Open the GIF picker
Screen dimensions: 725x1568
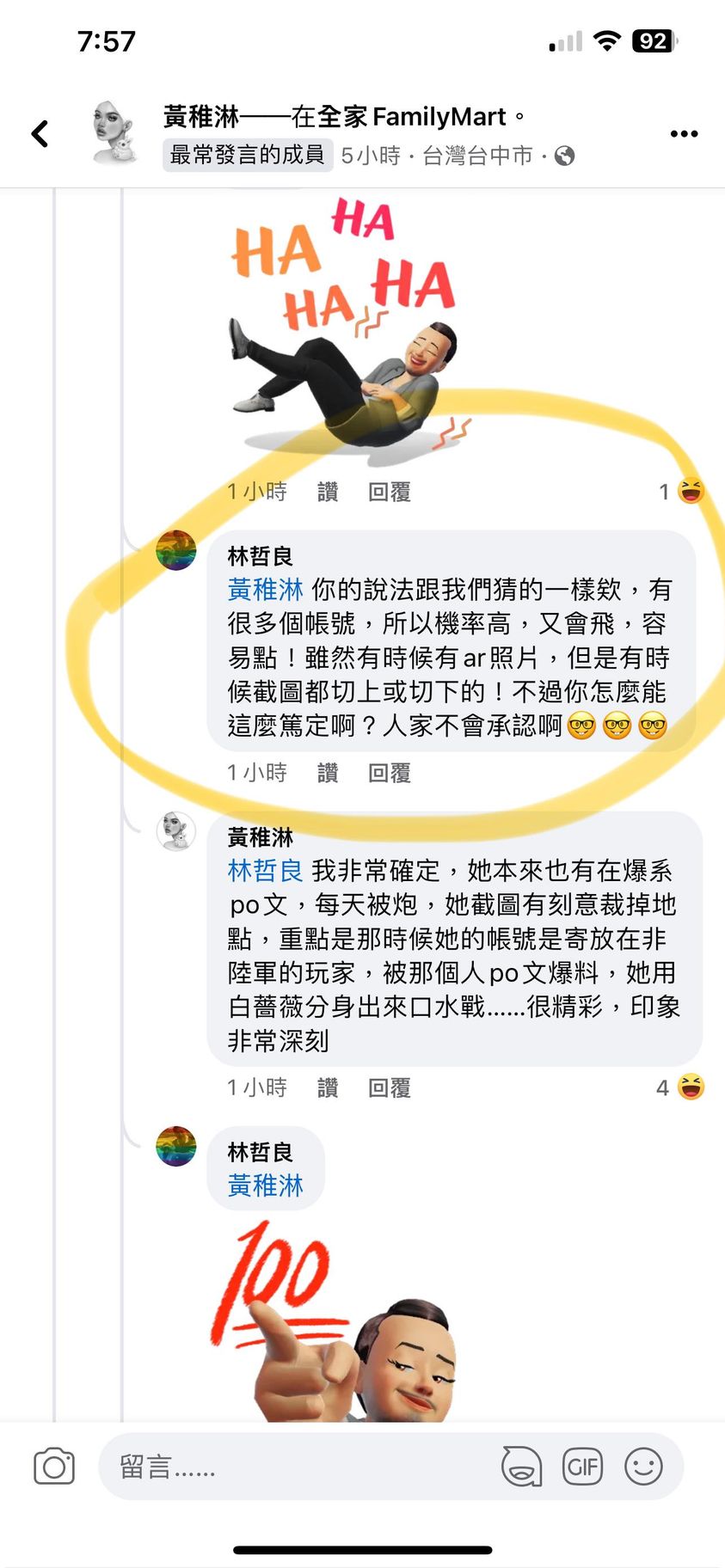[582, 1467]
